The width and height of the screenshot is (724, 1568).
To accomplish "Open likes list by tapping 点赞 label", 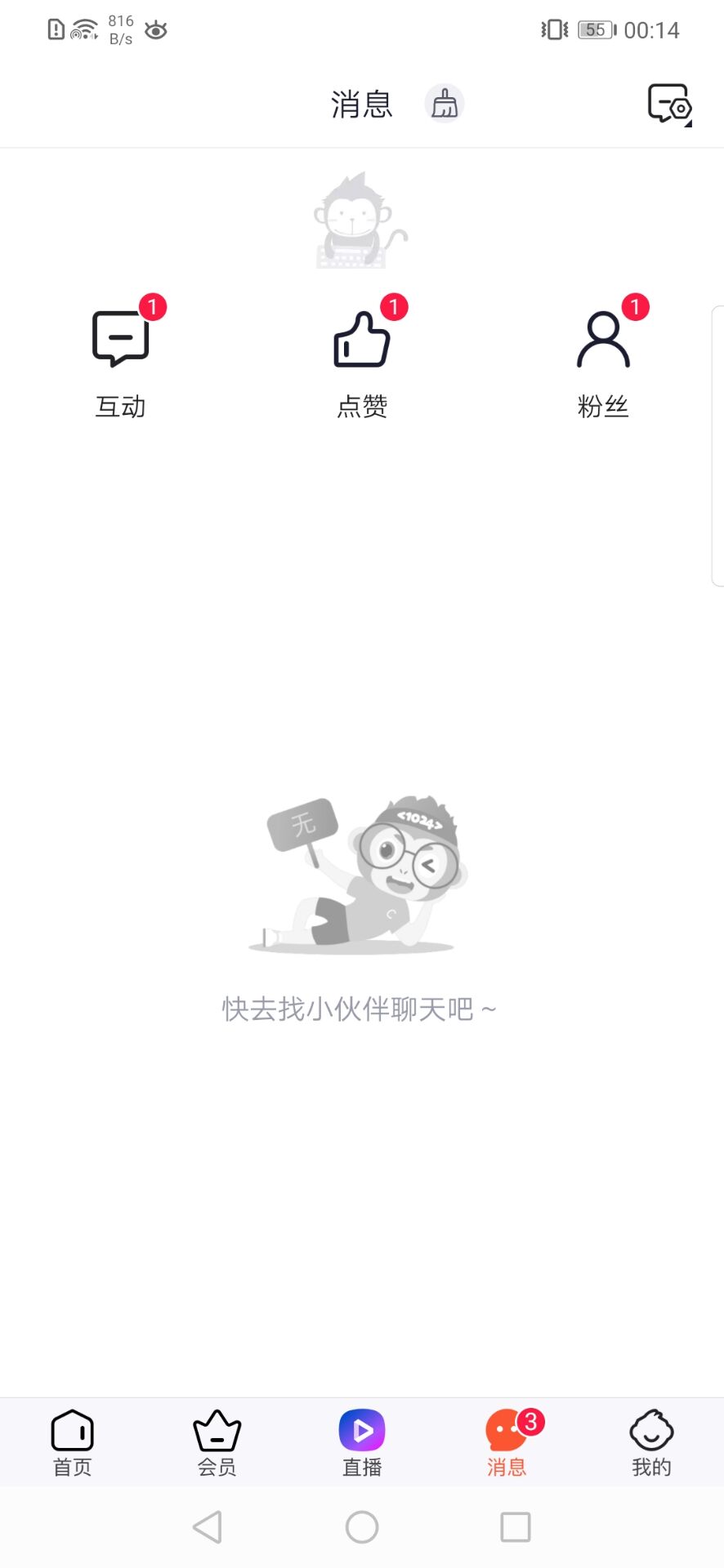I will (362, 406).
